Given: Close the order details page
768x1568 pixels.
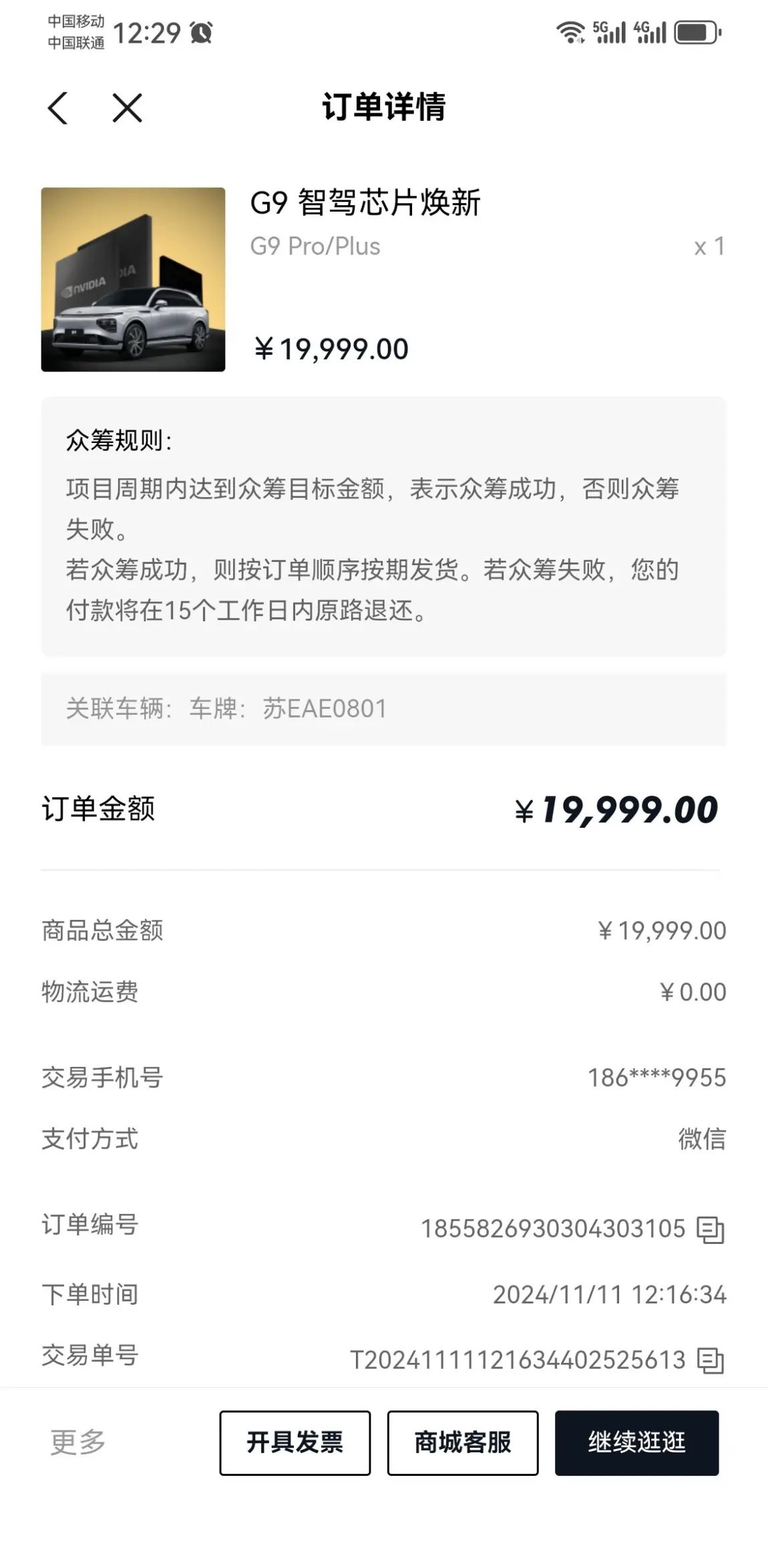Looking at the screenshot, I should (x=127, y=108).
